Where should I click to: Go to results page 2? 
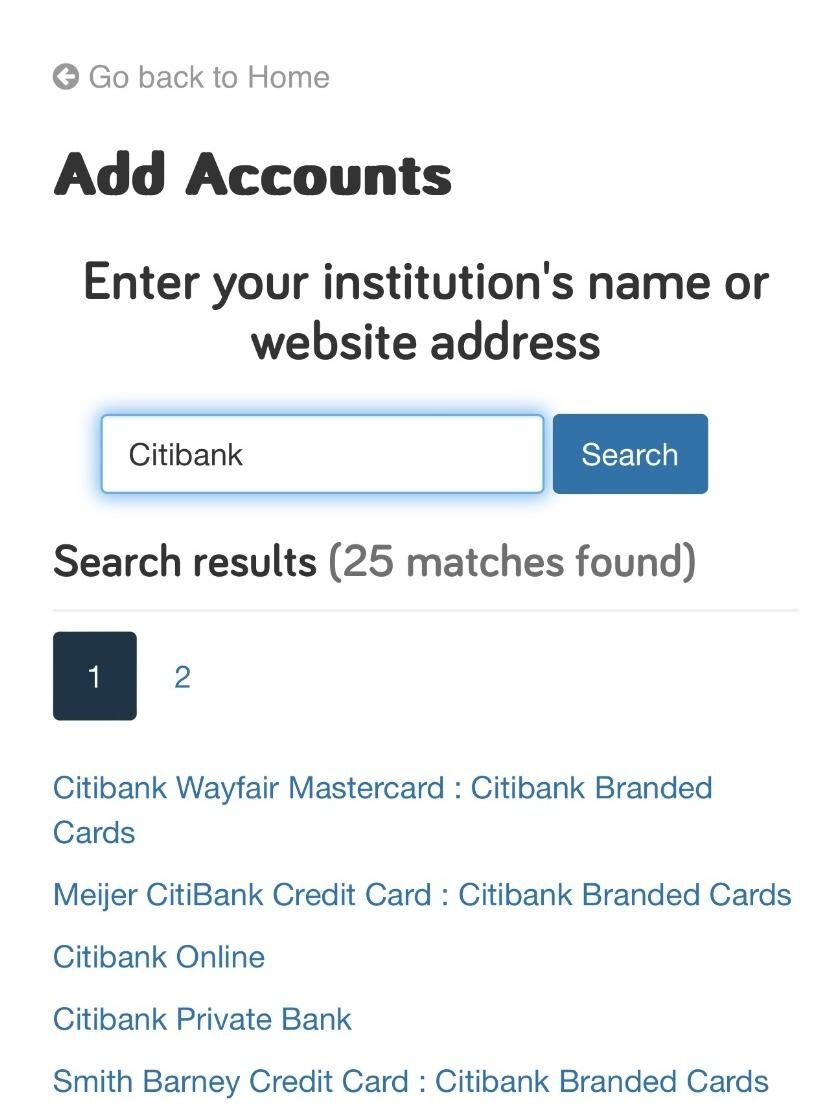[182, 677]
